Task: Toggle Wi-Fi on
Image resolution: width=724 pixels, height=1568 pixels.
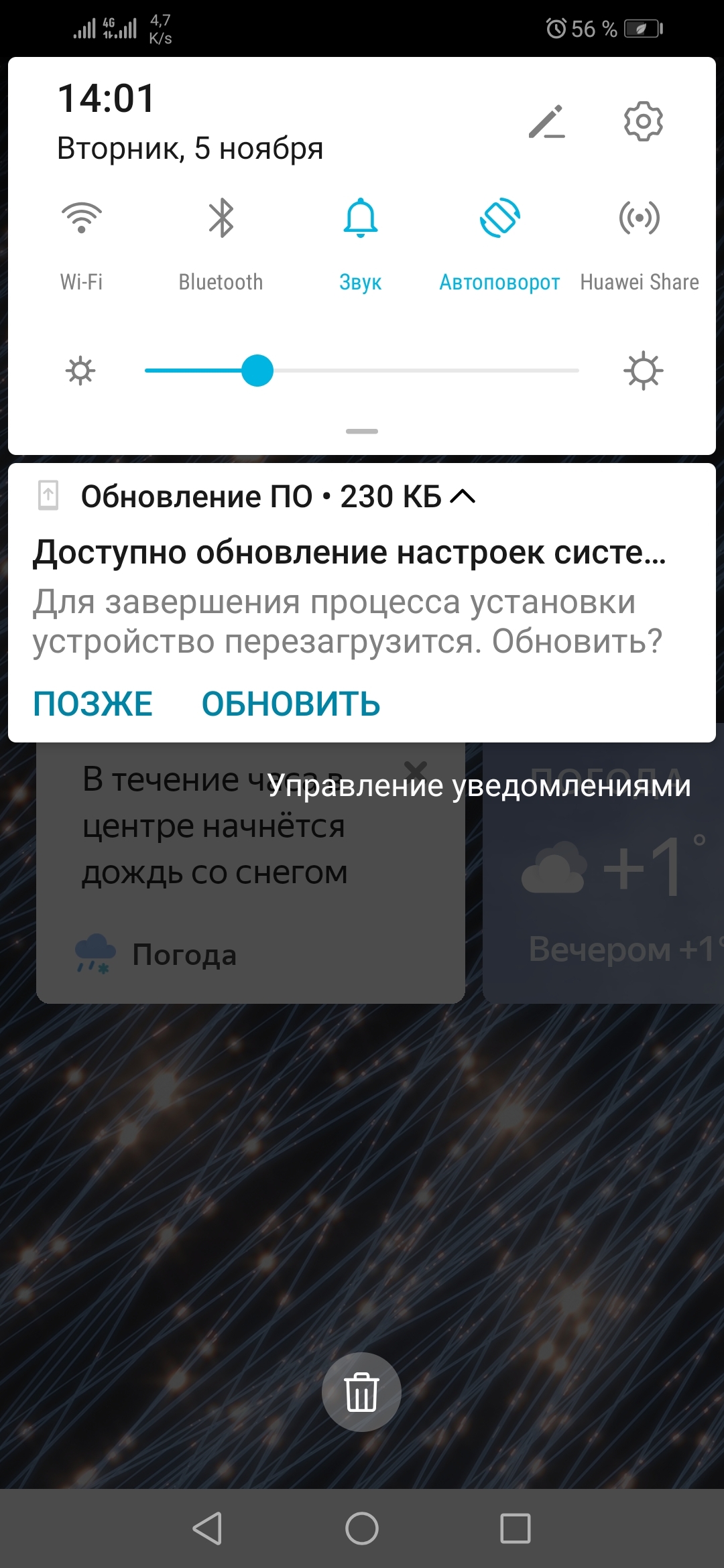Action: pos(81,218)
